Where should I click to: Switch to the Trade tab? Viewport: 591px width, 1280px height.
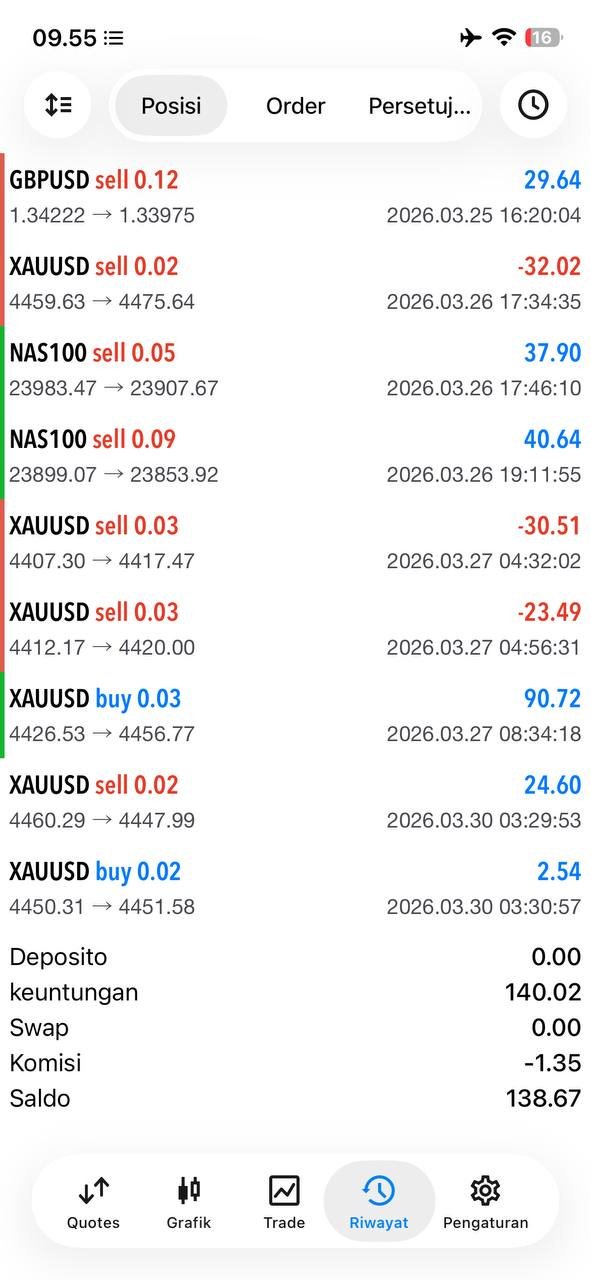[284, 1202]
